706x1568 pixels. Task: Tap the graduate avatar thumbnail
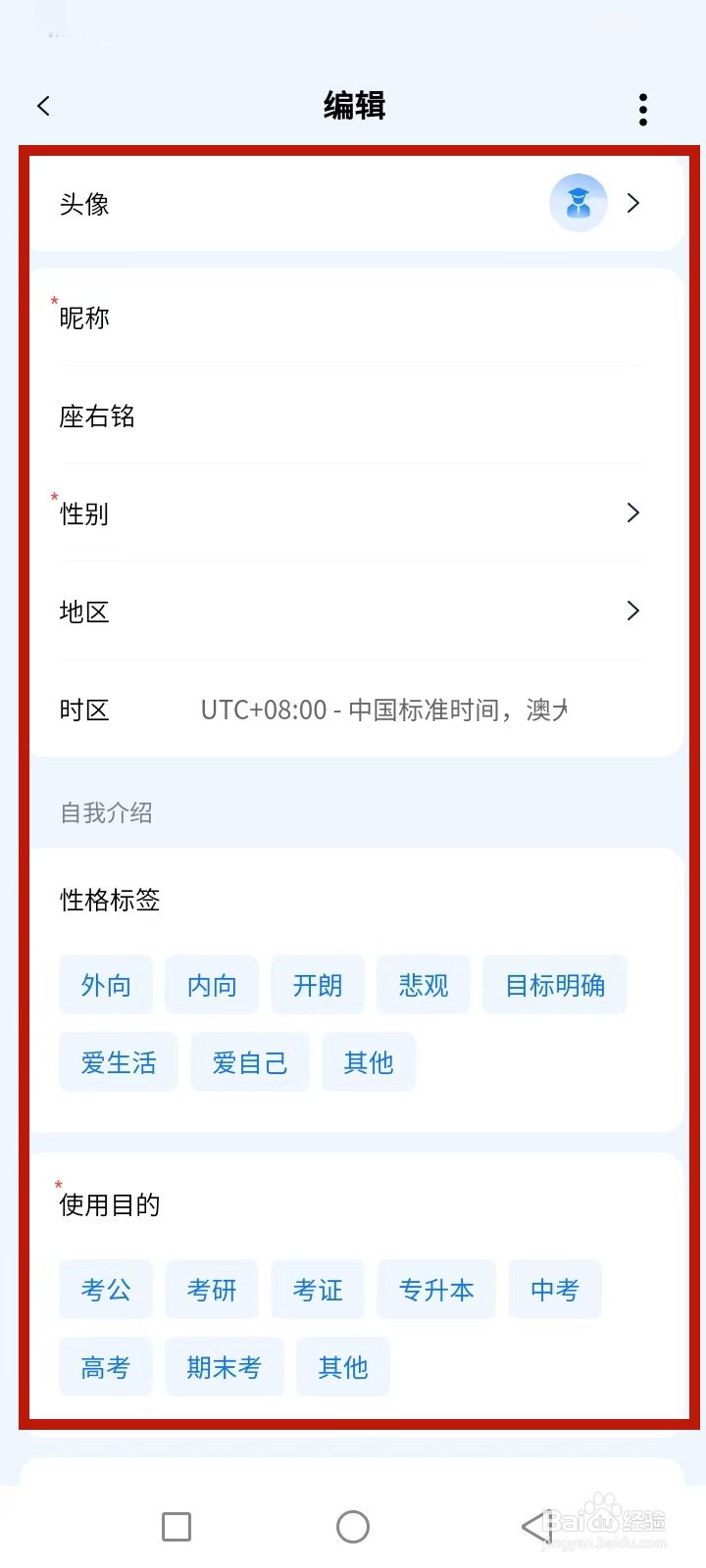click(x=578, y=203)
